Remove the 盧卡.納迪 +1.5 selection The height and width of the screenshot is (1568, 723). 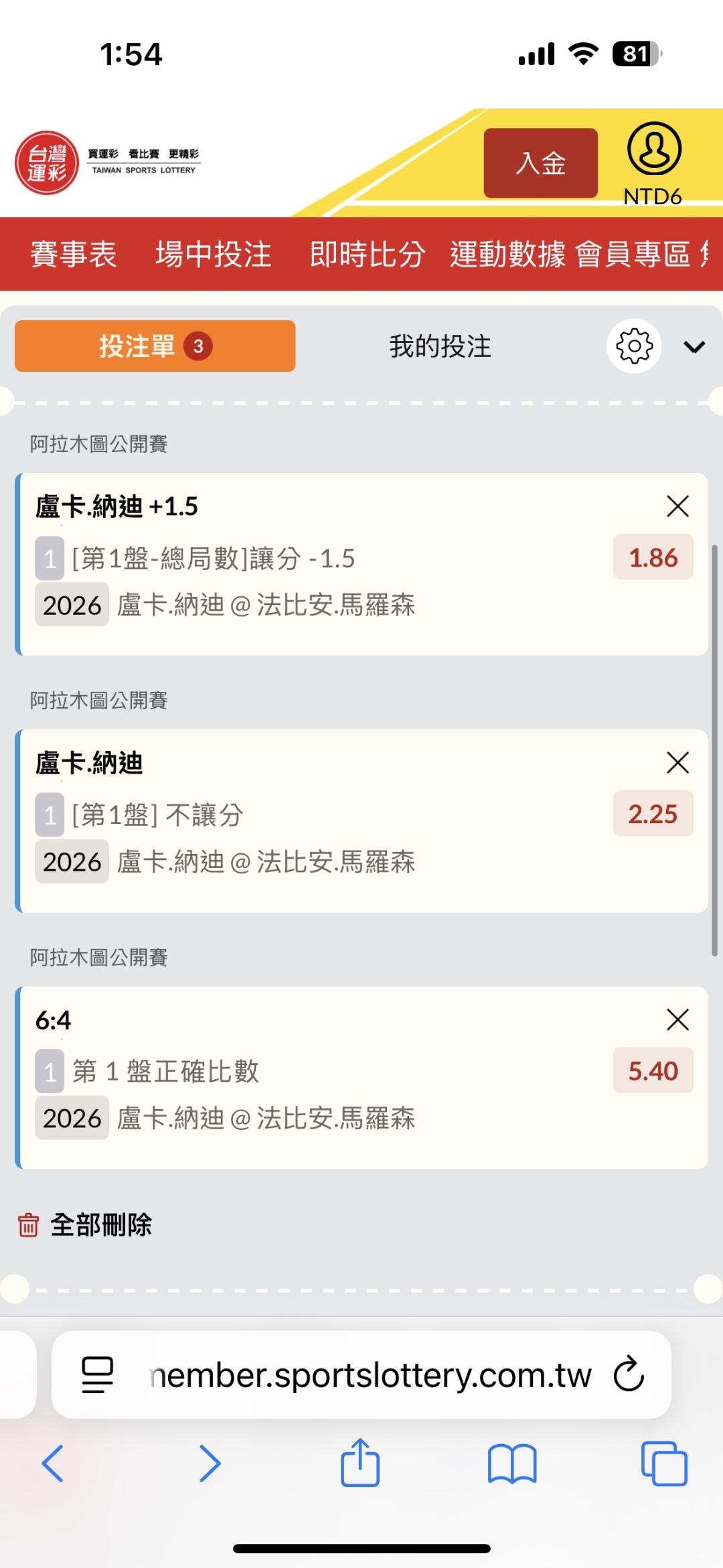click(677, 506)
